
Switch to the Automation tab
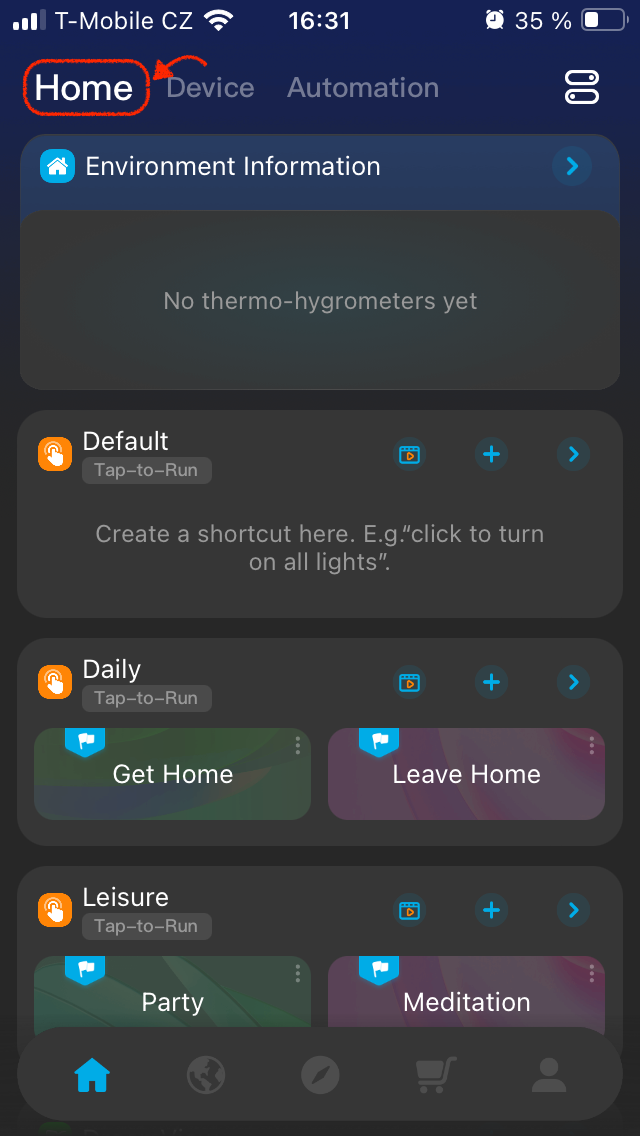(x=363, y=88)
